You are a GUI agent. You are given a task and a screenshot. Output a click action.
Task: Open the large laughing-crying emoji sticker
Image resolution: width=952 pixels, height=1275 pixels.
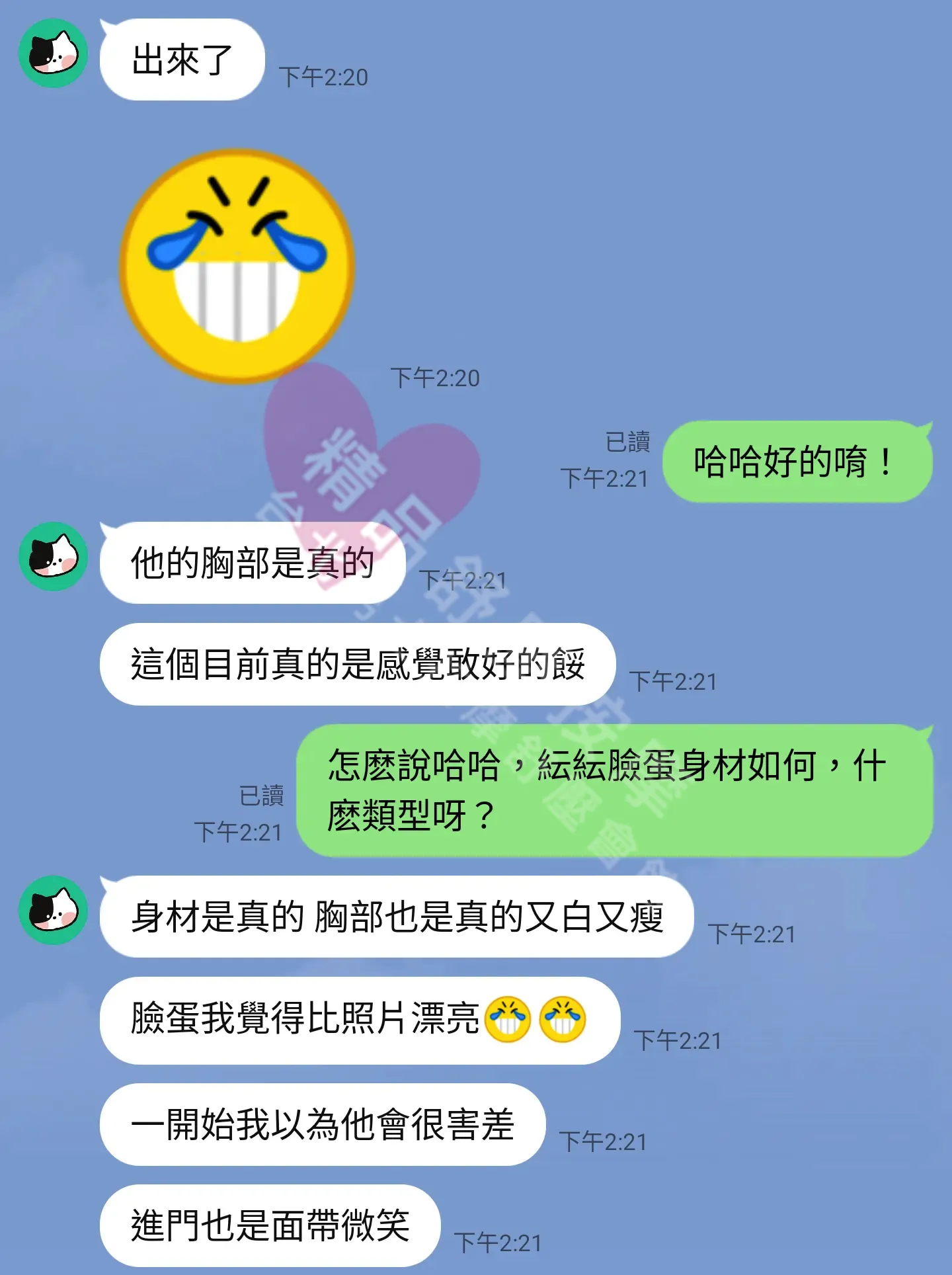pyautogui.click(x=237, y=267)
